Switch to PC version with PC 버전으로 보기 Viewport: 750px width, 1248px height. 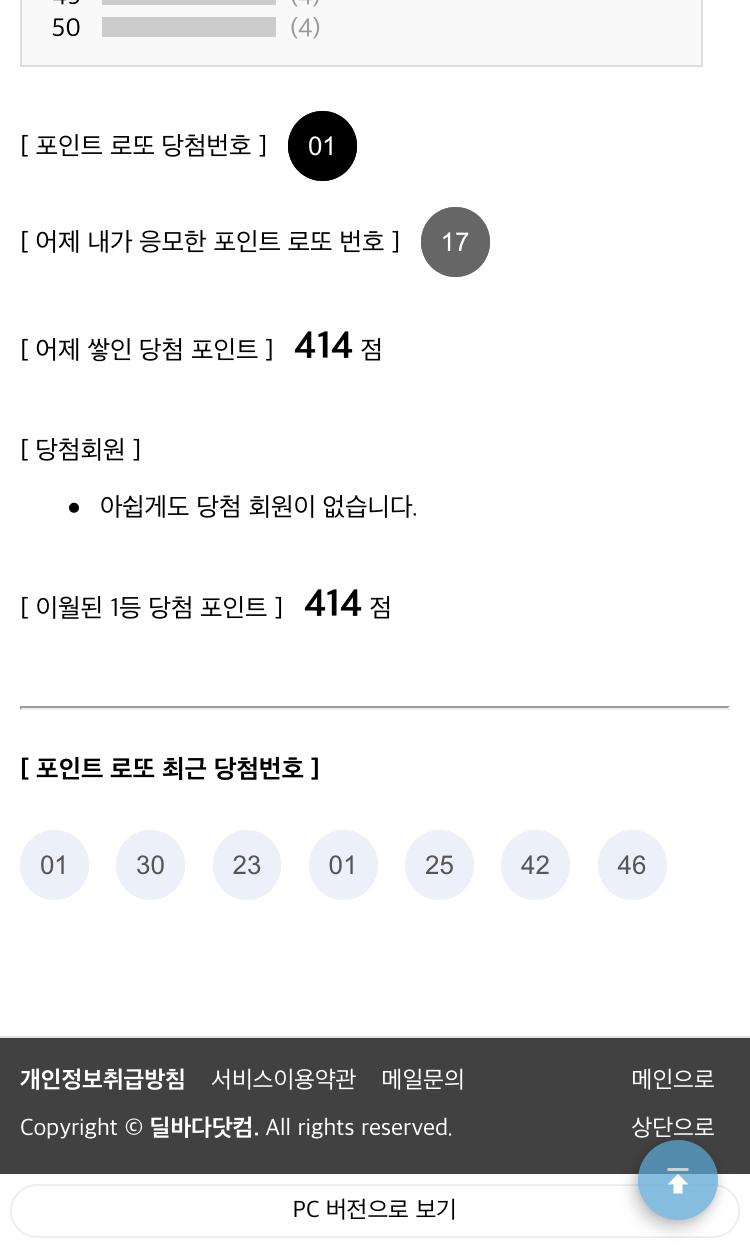tap(374, 1209)
